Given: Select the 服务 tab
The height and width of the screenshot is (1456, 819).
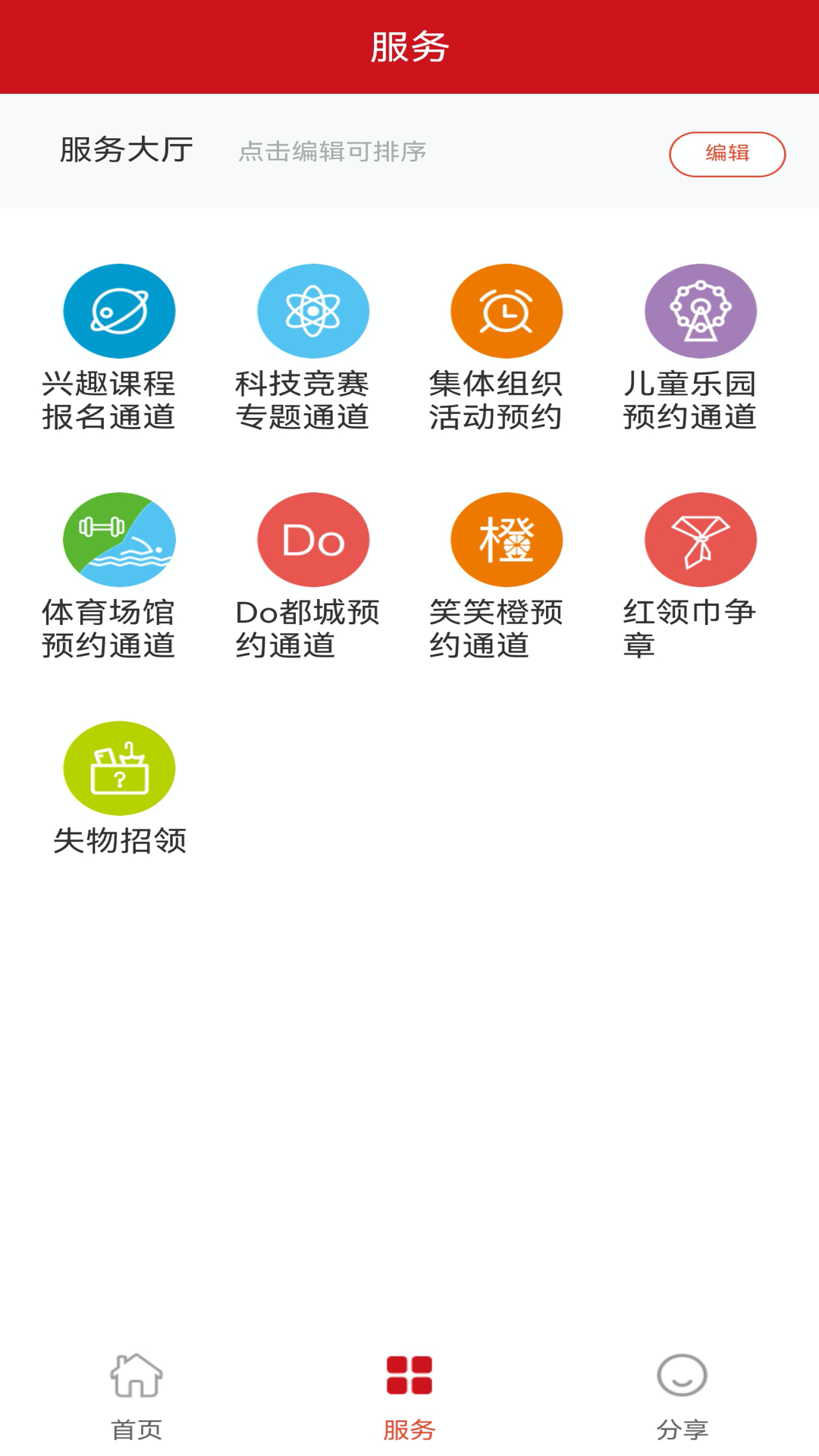Looking at the screenshot, I should pyautogui.click(x=409, y=1396).
